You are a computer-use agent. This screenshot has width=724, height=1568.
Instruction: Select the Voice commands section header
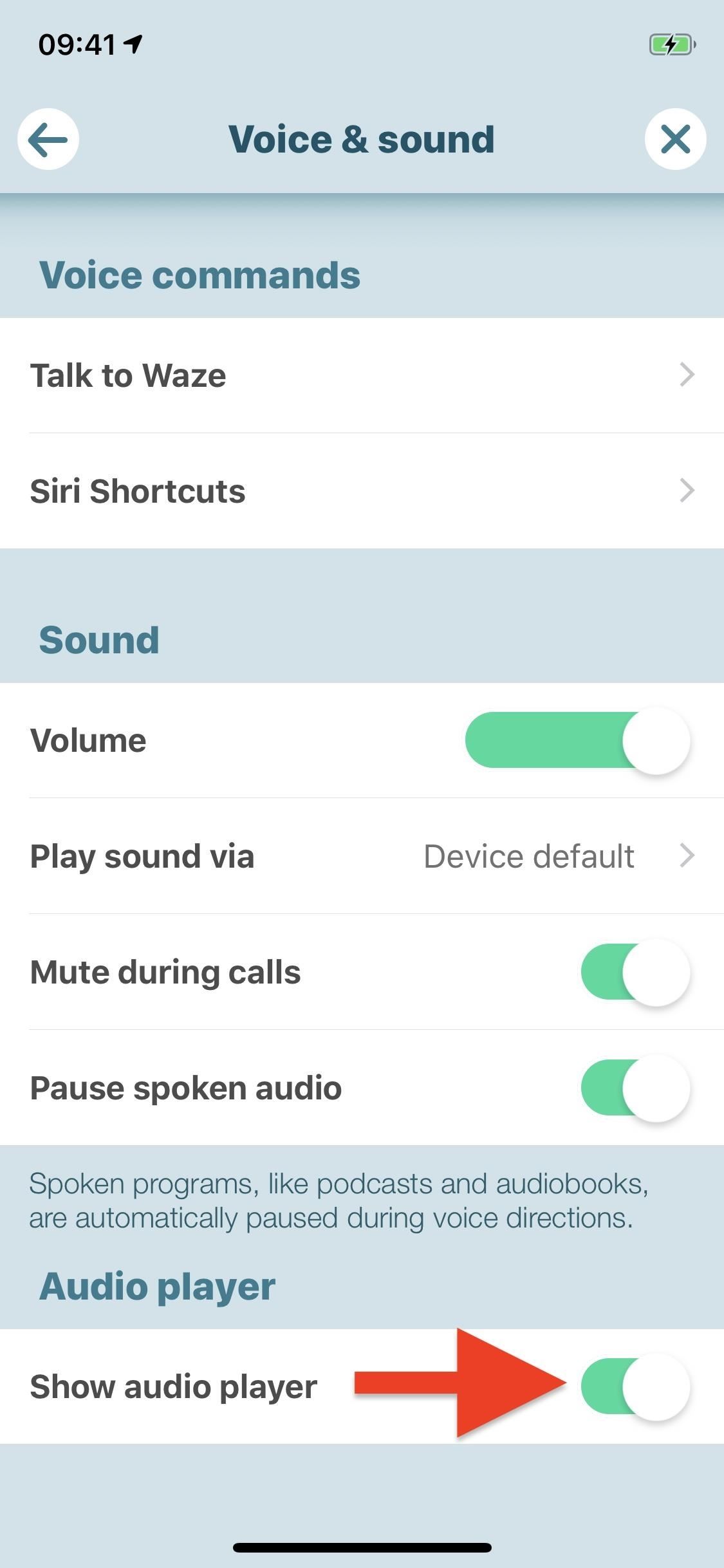(x=200, y=274)
